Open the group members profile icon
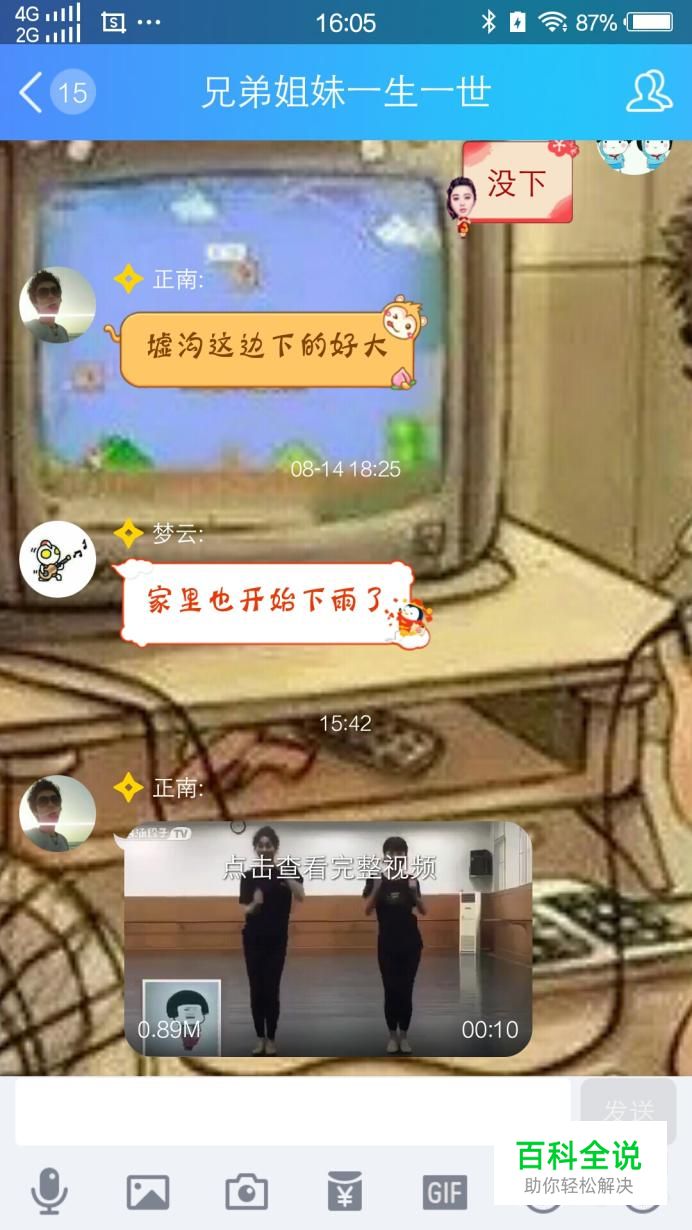Image resolution: width=692 pixels, height=1230 pixels. pyautogui.click(x=648, y=92)
